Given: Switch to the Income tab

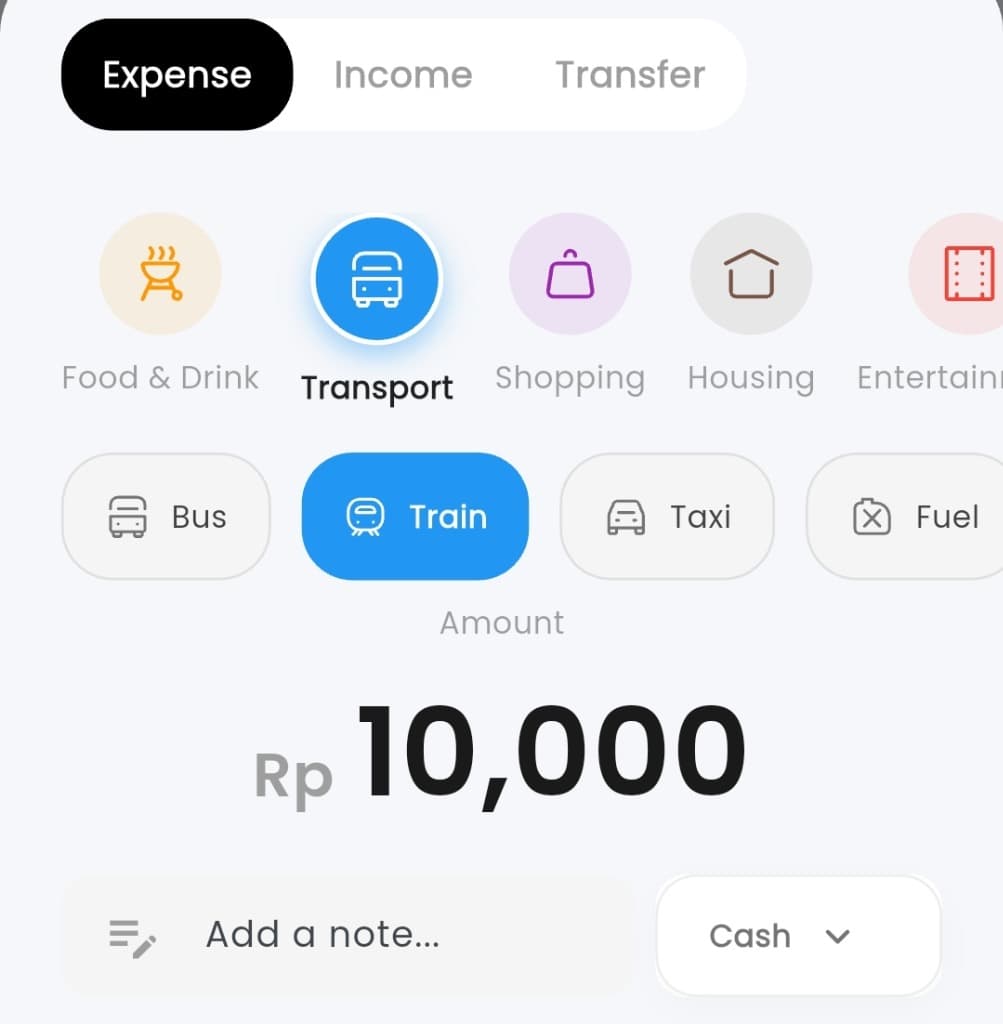Looking at the screenshot, I should (403, 74).
